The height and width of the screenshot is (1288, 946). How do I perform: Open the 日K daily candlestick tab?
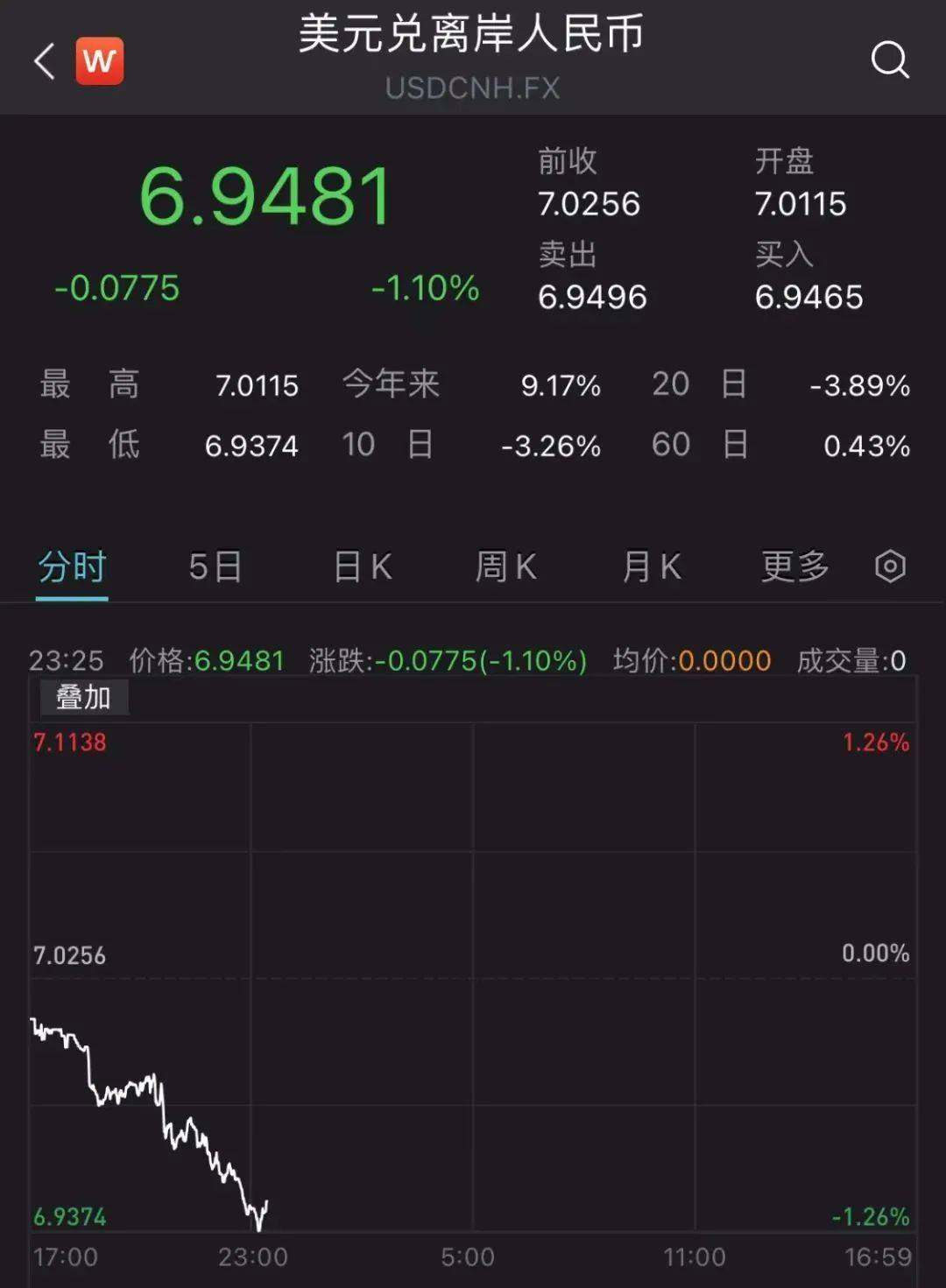coord(361,567)
